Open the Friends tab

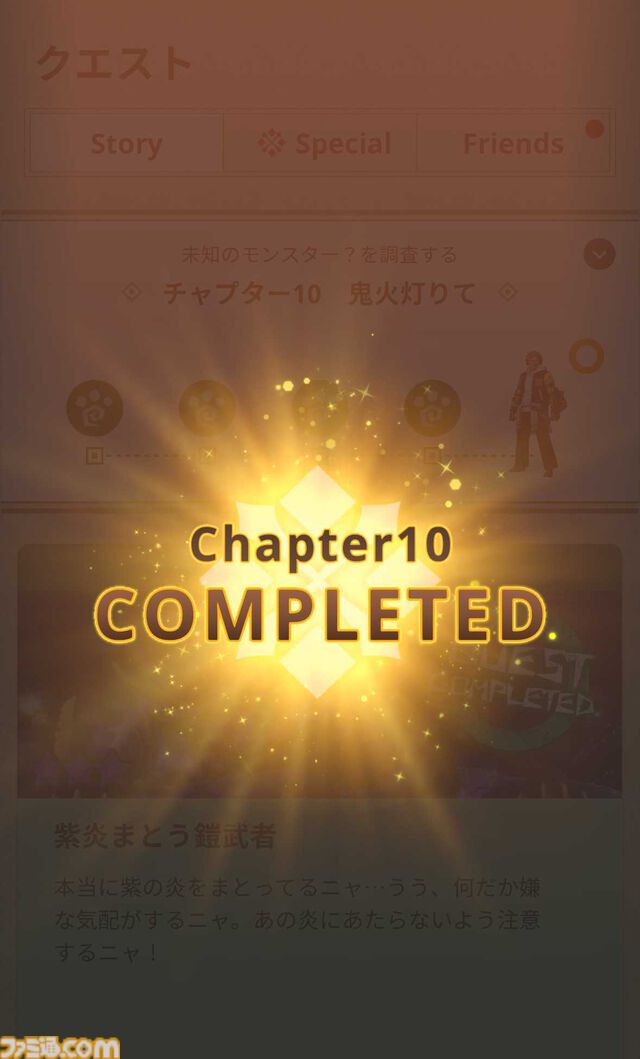pos(513,144)
